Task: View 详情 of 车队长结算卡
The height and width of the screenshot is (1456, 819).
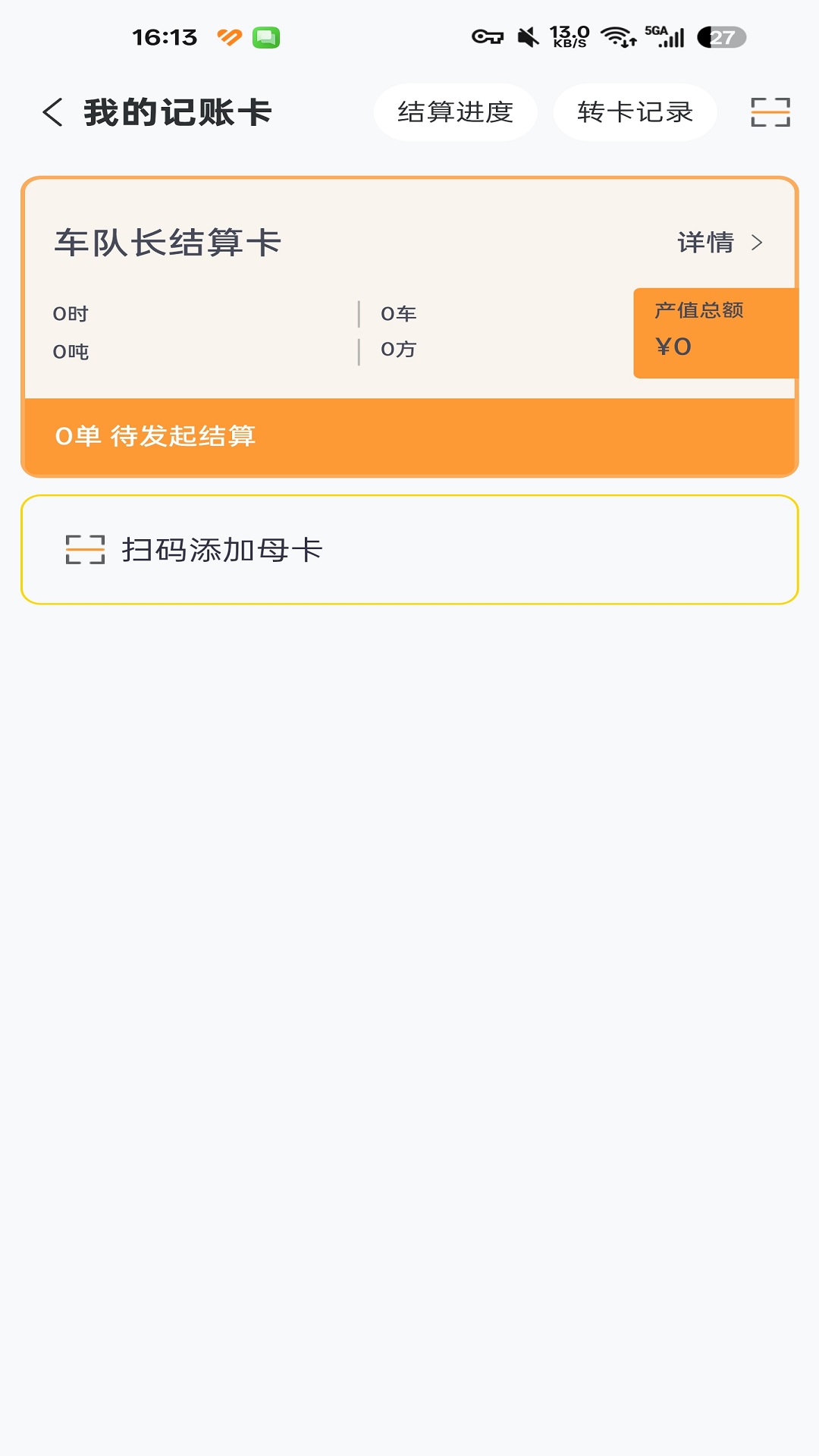Action: pyautogui.click(x=706, y=243)
